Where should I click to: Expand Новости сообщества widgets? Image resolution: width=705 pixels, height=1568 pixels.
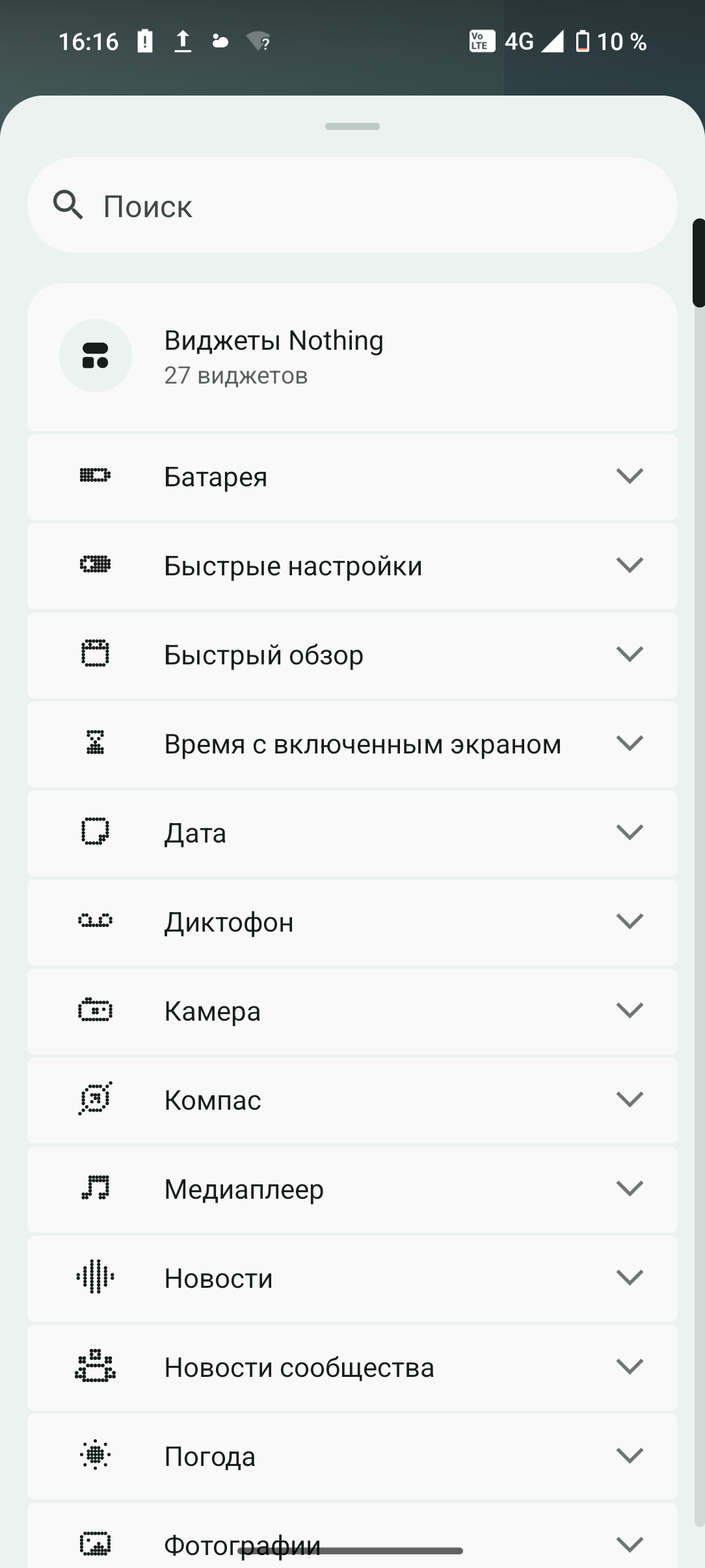(351, 1367)
